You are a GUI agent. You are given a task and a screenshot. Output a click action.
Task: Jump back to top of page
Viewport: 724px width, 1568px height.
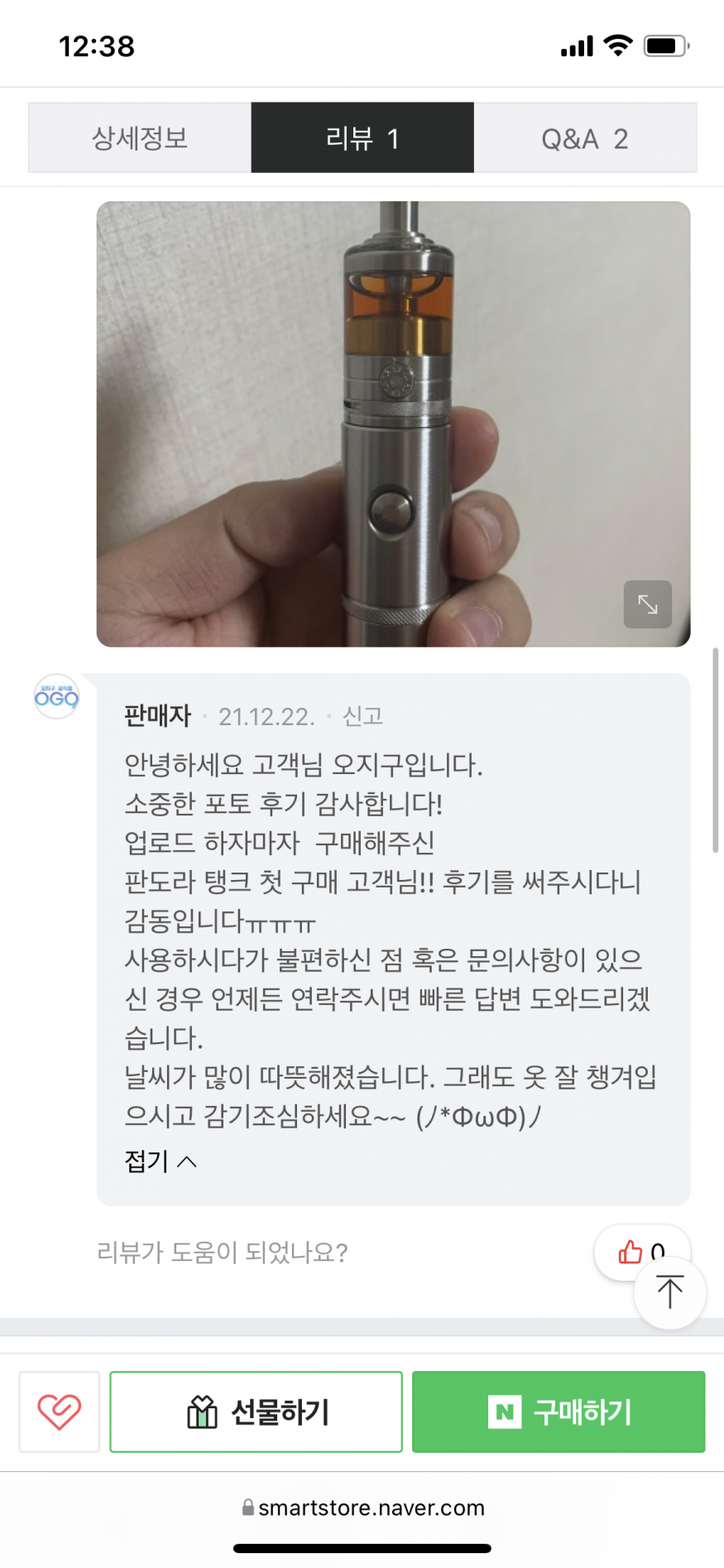(x=669, y=1292)
